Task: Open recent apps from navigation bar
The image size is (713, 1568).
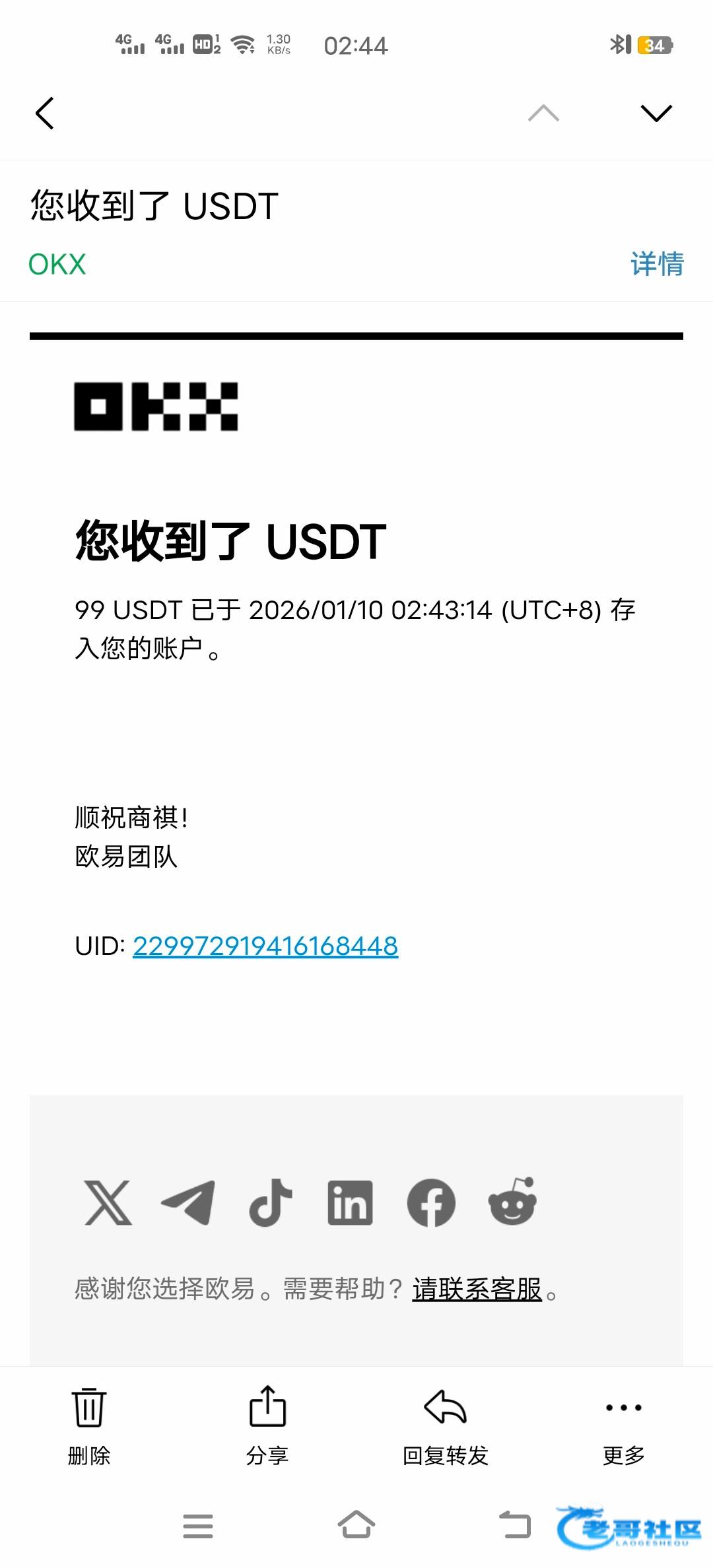Action: (x=198, y=1526)
